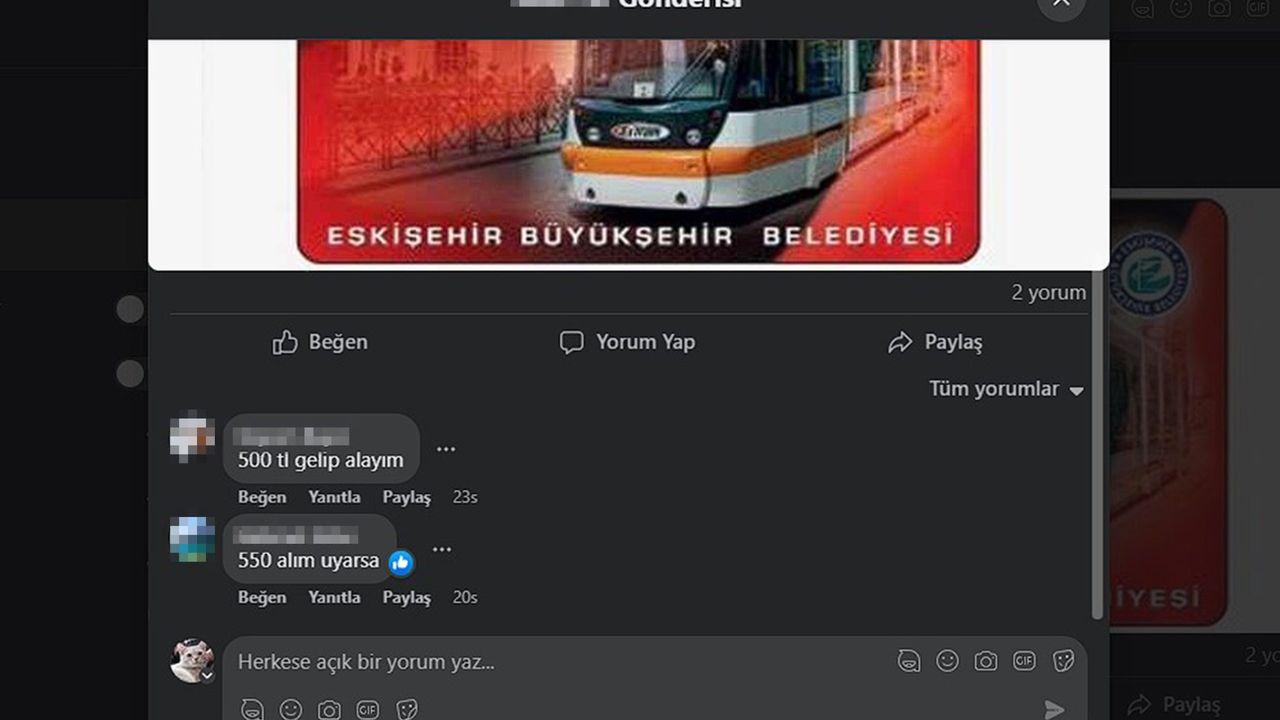The width and height of the screenshot is (1280, 720).
Task: Reply to the '550 alım uyarsa' comment
Action: (x=334, y=597)
